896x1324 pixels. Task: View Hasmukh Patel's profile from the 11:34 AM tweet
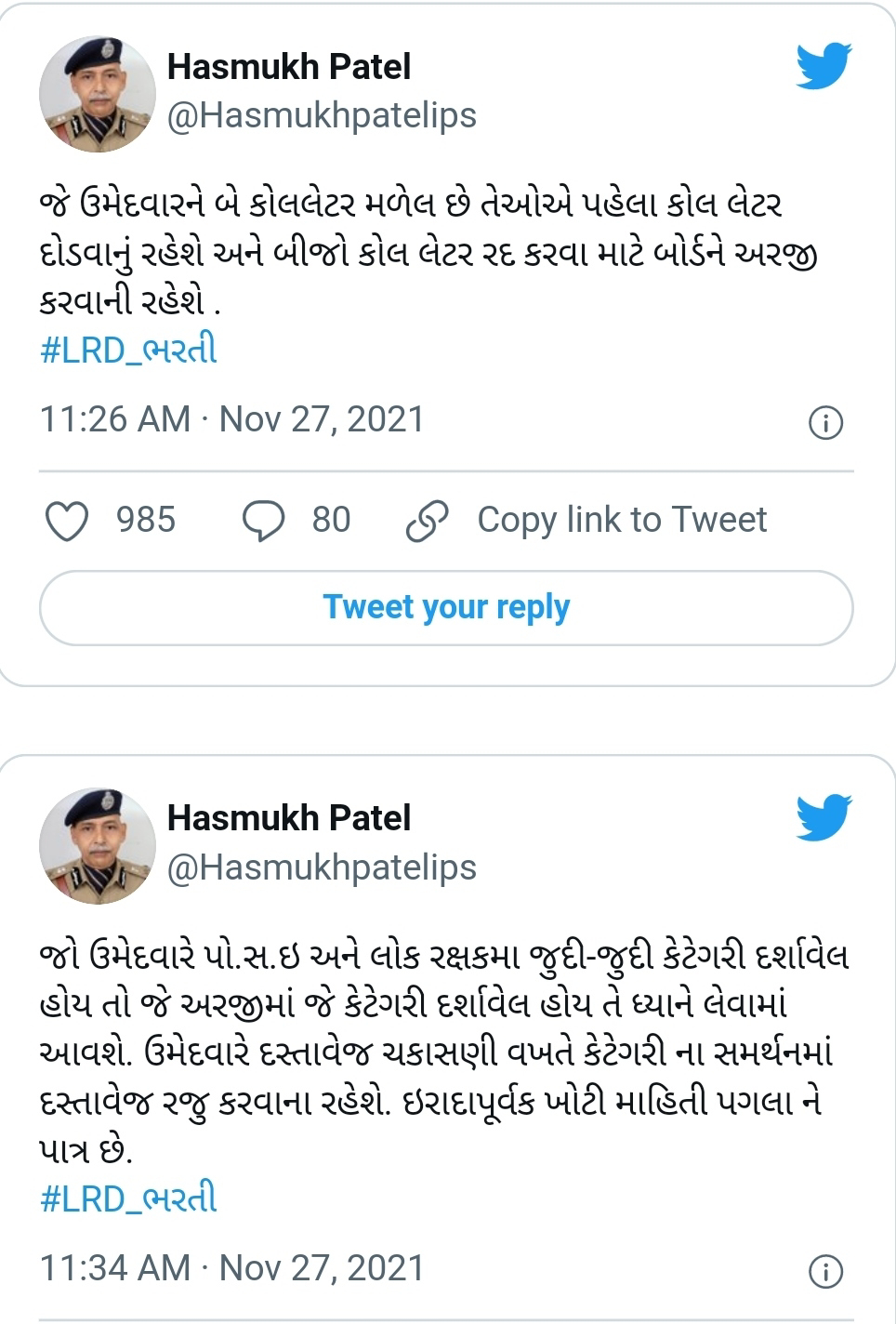pyautogui.click(x=288, y=818)
